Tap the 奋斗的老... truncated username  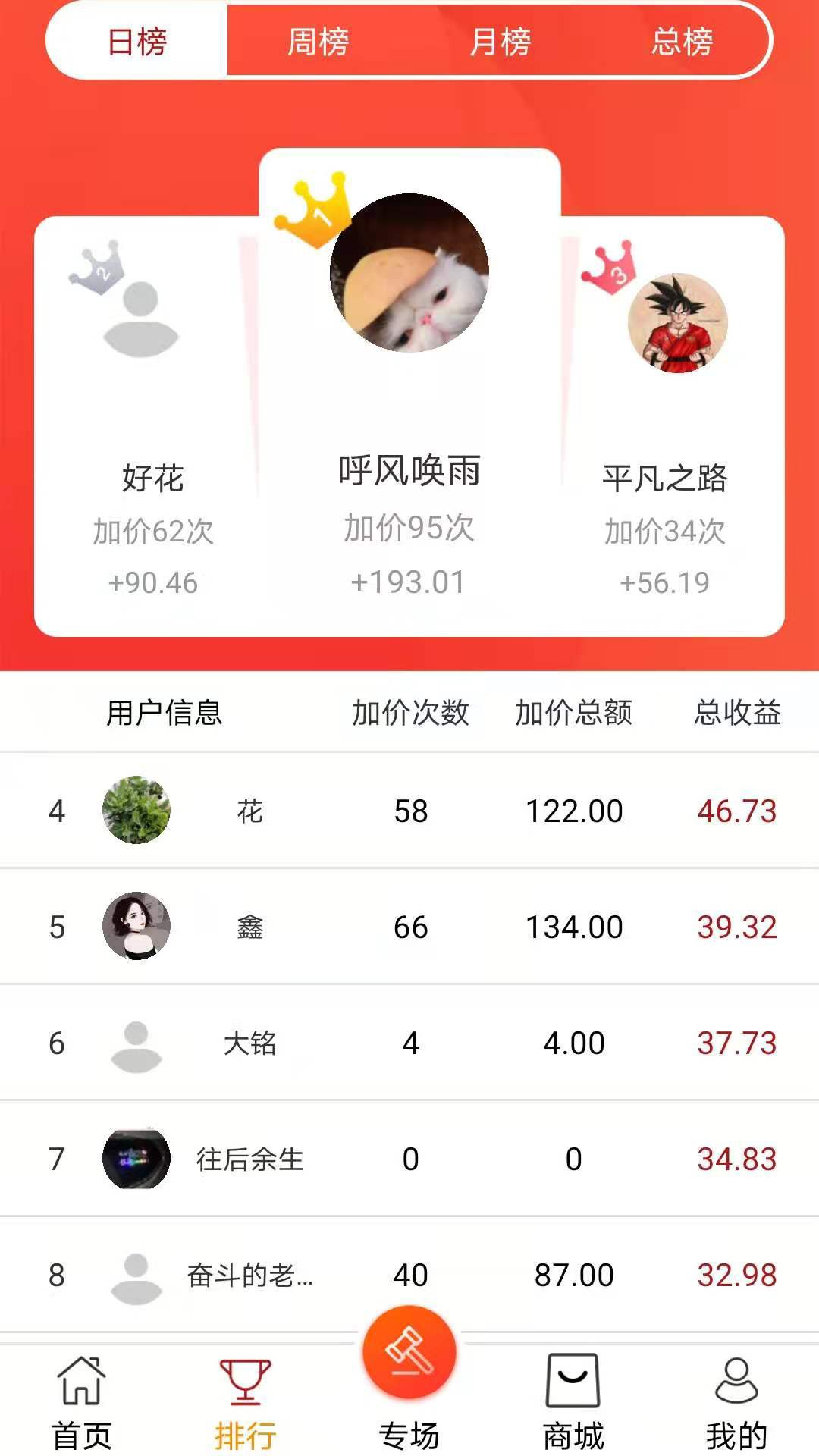pos(250,1276)
